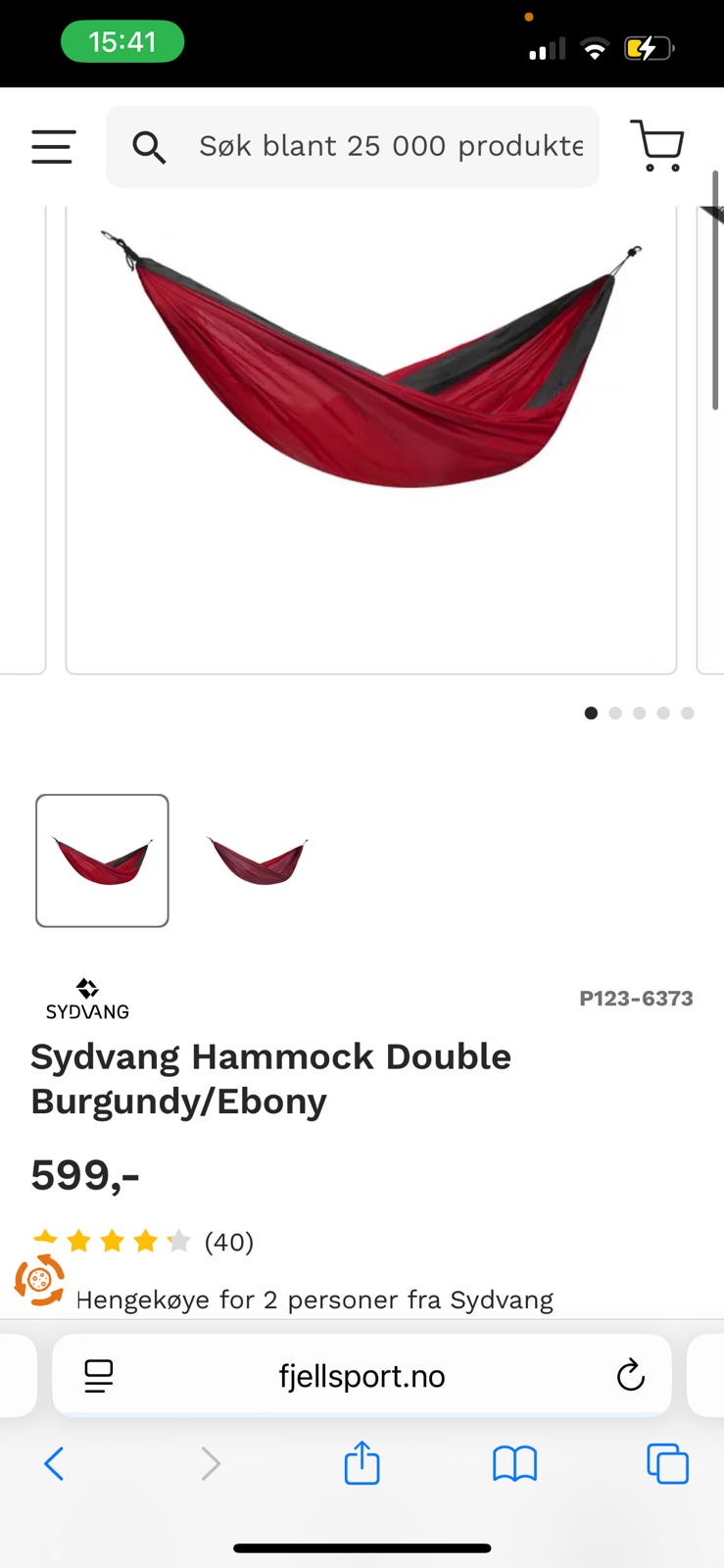Open the hamburger menu

coord(53,147)
